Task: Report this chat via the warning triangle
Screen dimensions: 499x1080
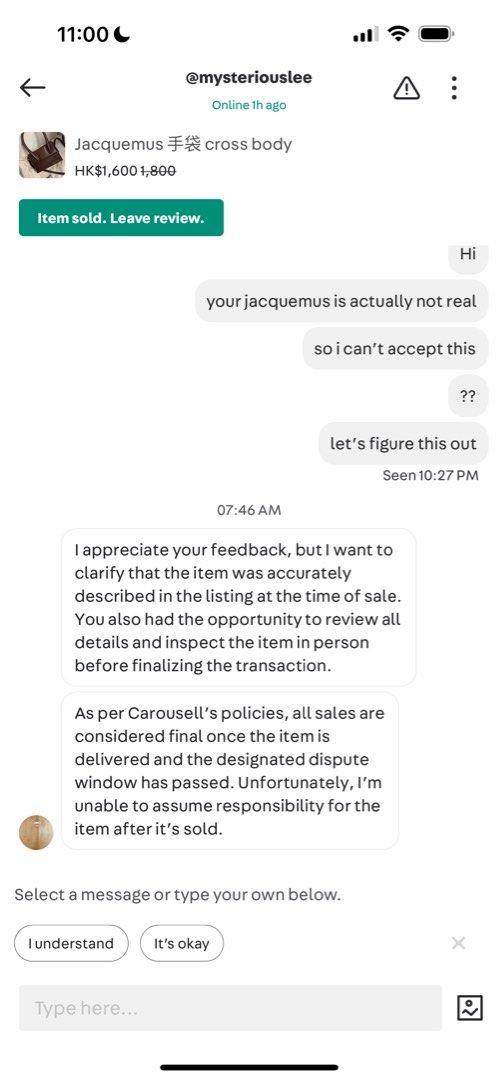Action: (406, 87)
